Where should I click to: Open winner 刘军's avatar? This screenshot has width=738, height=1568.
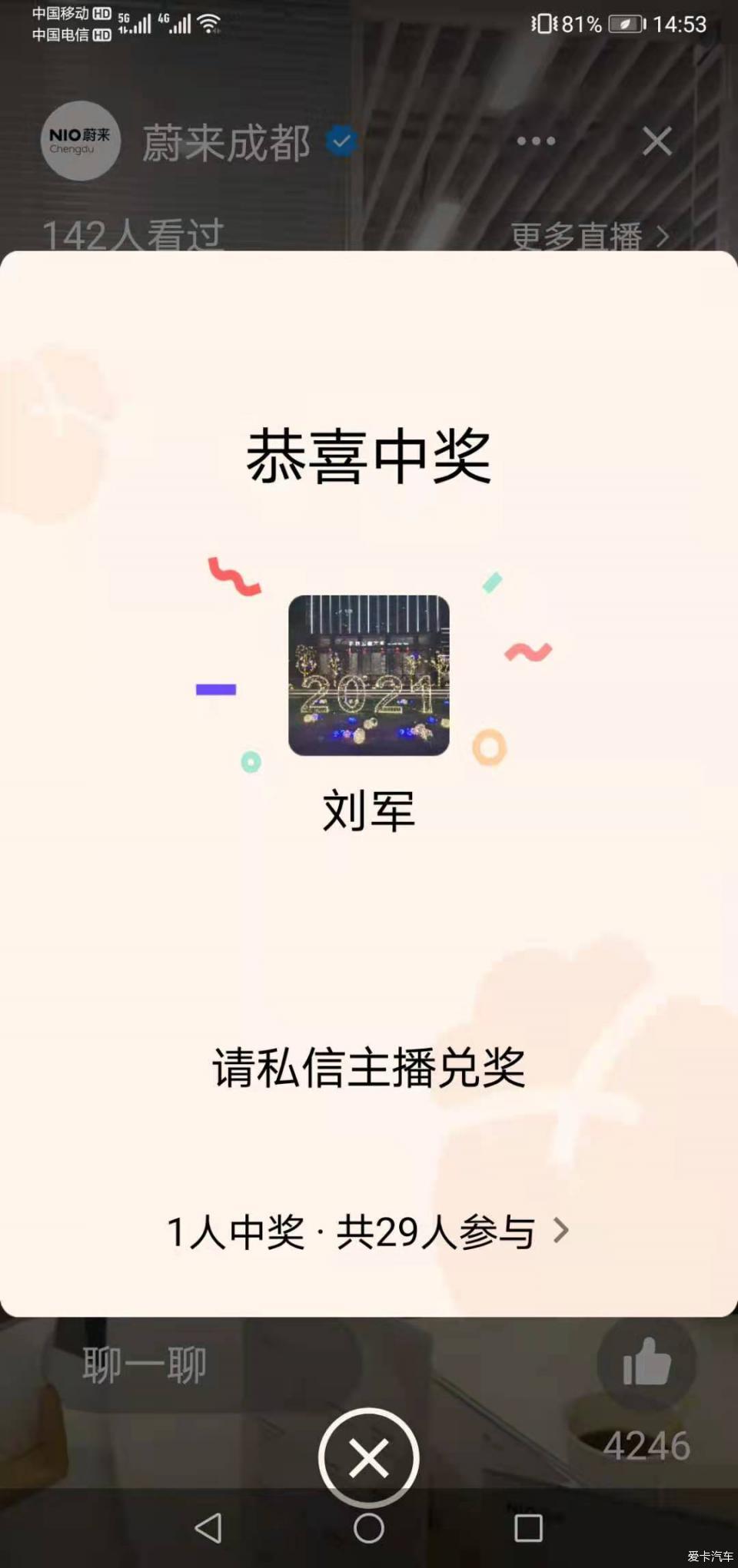369,675
